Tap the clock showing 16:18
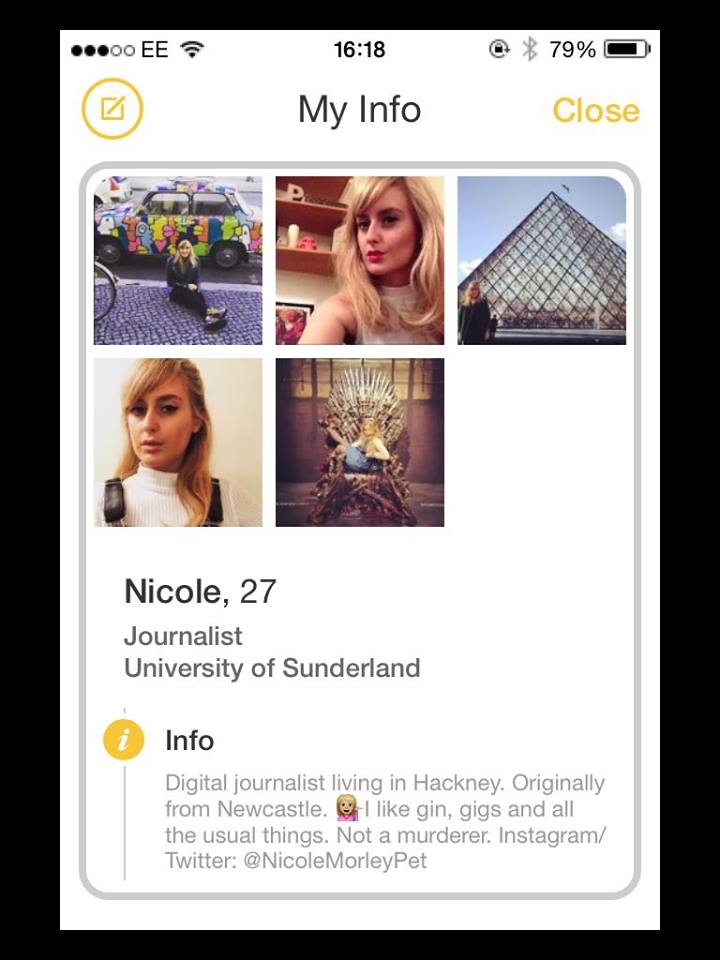 tap(360, 47)
